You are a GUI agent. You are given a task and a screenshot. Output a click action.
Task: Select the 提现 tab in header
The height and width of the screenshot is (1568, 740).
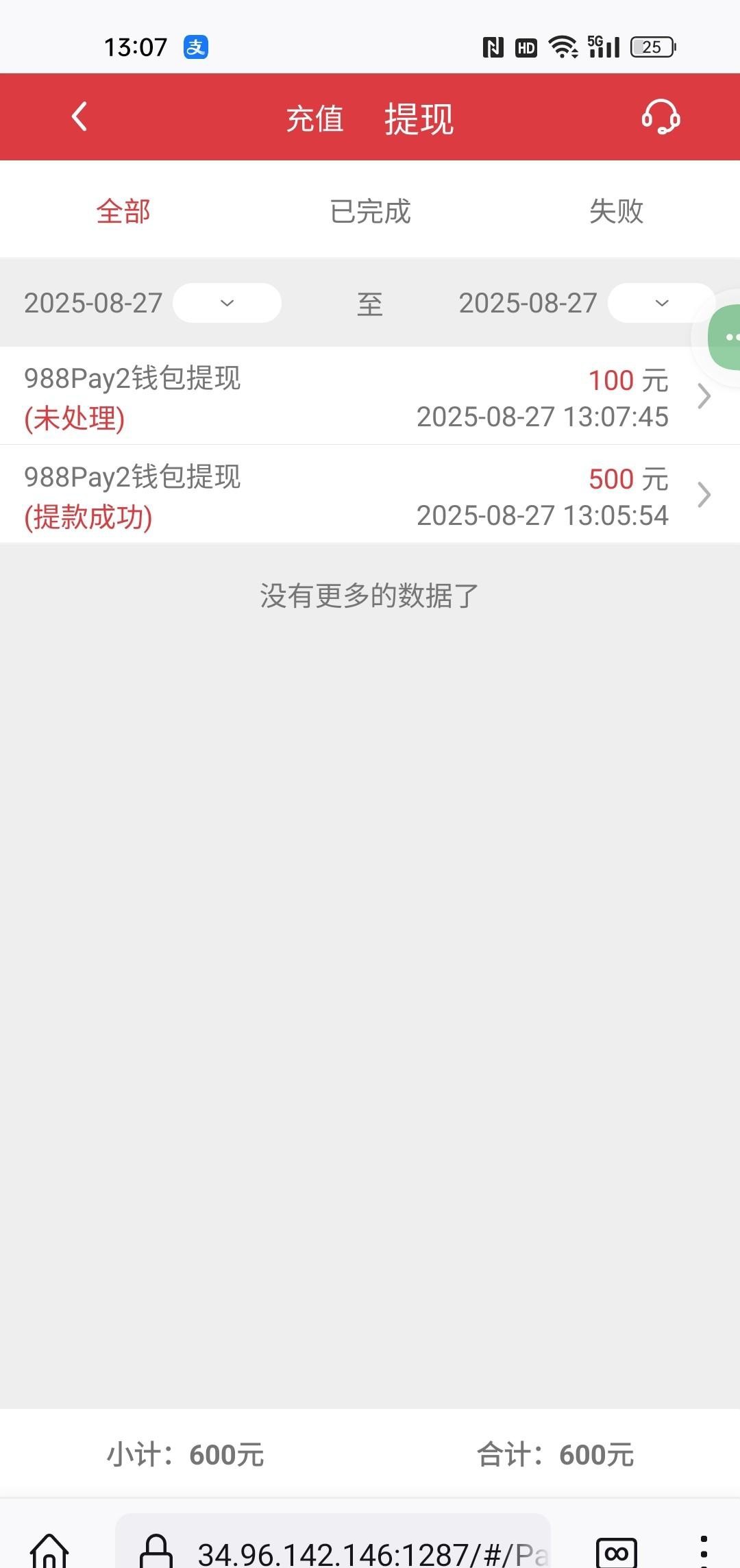[419, 119]
